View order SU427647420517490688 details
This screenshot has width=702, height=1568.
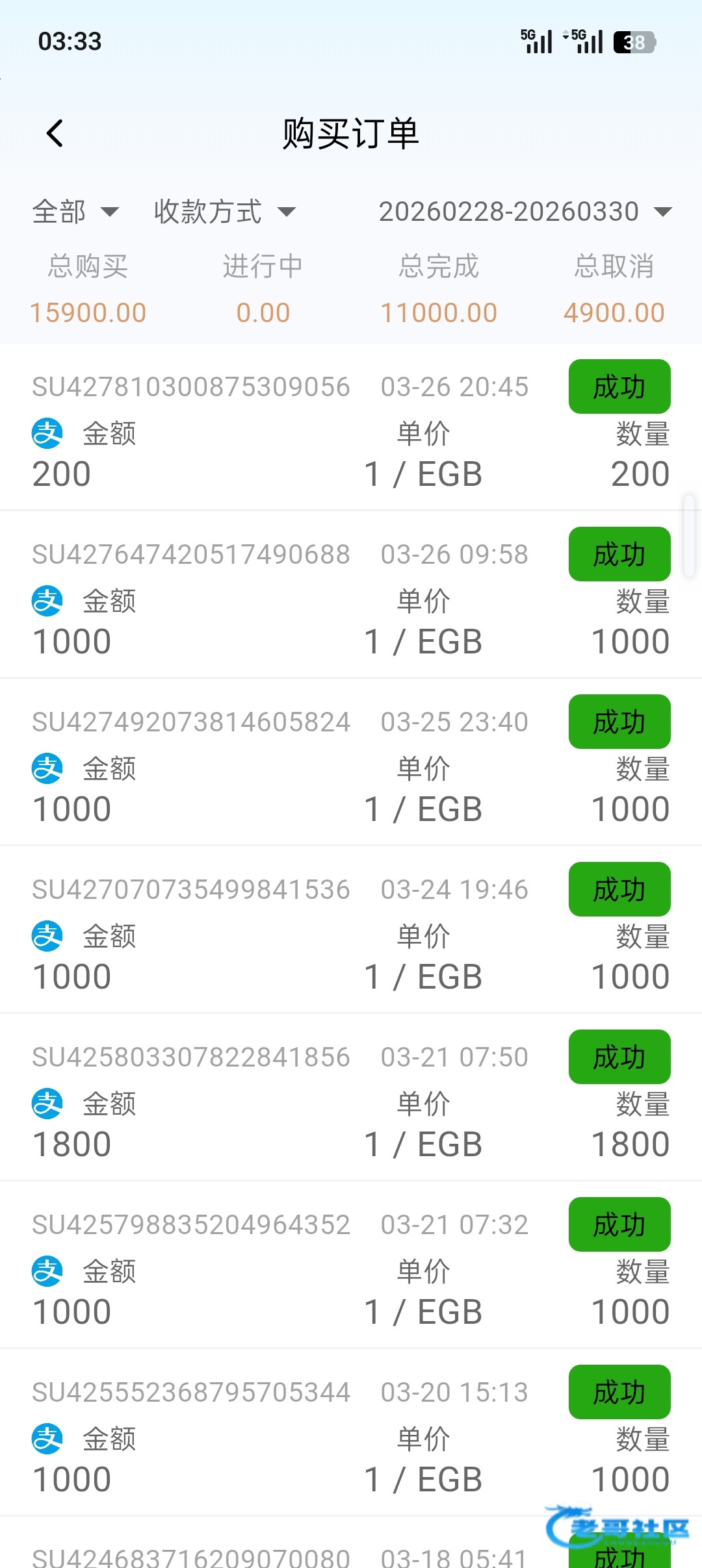coord(351,595)
